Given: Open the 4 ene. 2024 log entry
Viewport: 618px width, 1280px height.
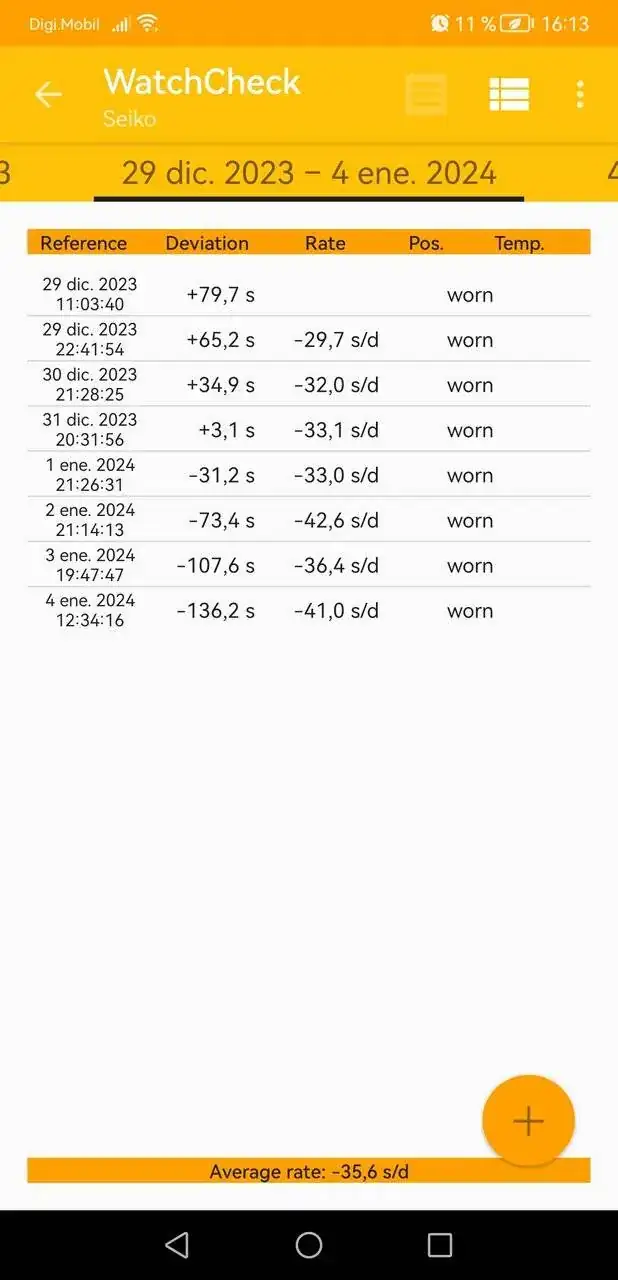Looking at the screenshot, I should pyautogui.click(x=308, y=610).
